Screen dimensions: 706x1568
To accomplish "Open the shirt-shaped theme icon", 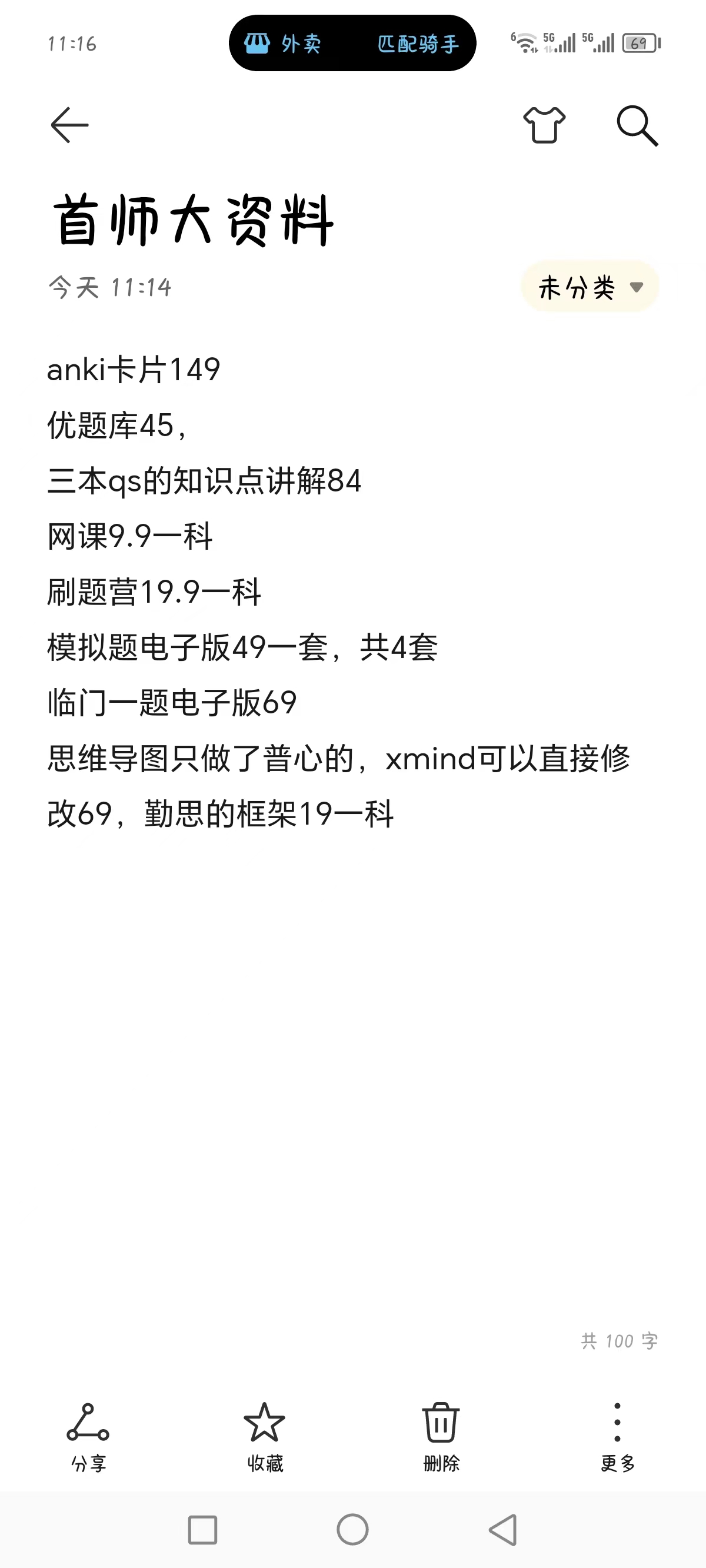I will click(x=544, y=125).
